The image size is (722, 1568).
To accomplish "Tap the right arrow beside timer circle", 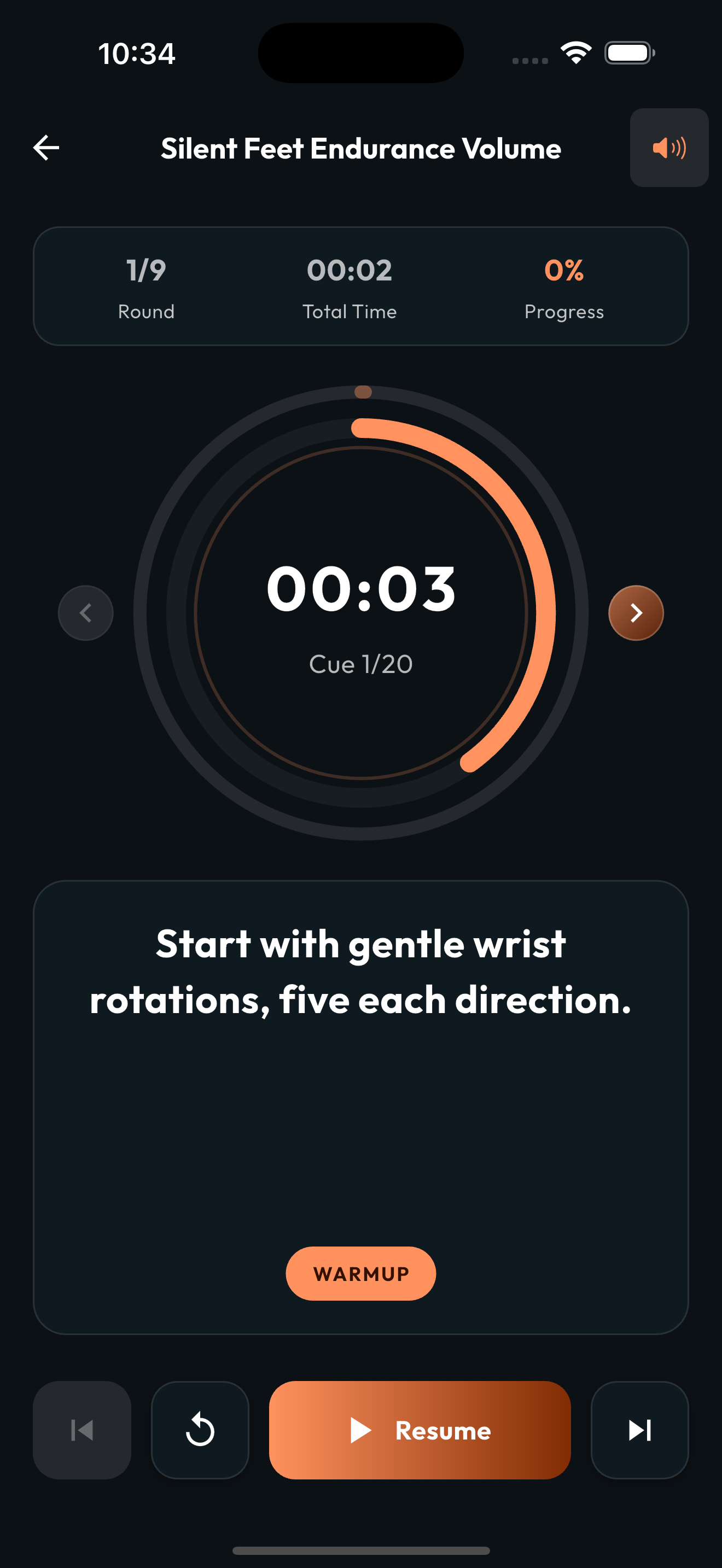I will point(636,613).
